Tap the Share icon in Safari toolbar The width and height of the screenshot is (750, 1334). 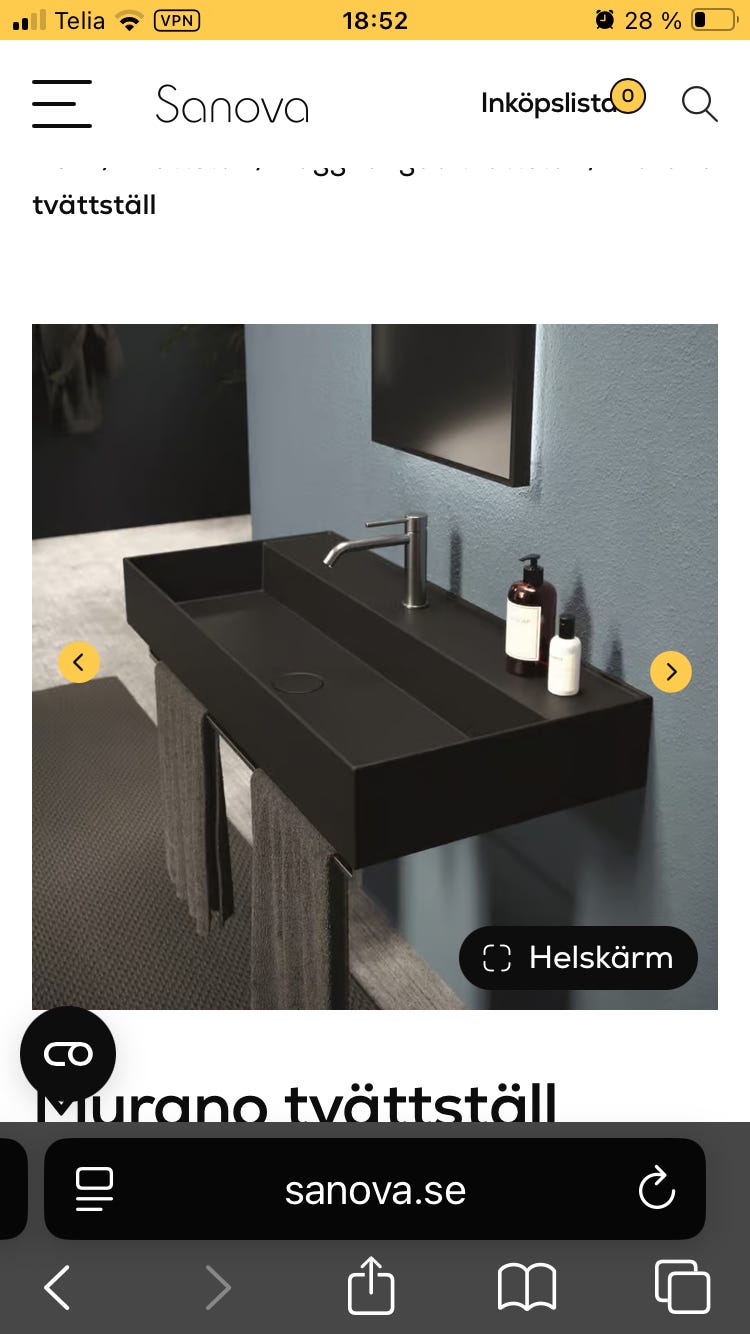pyautogui.click(x=370, y=1288)
